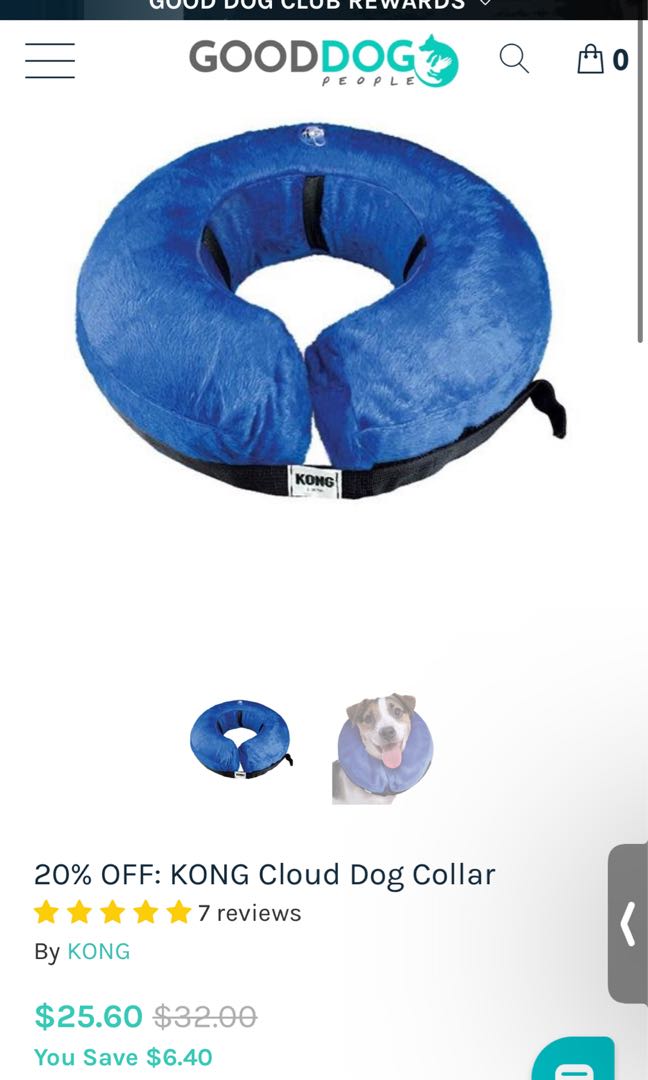Go to Good Dog People home via logo

(323, 60)
